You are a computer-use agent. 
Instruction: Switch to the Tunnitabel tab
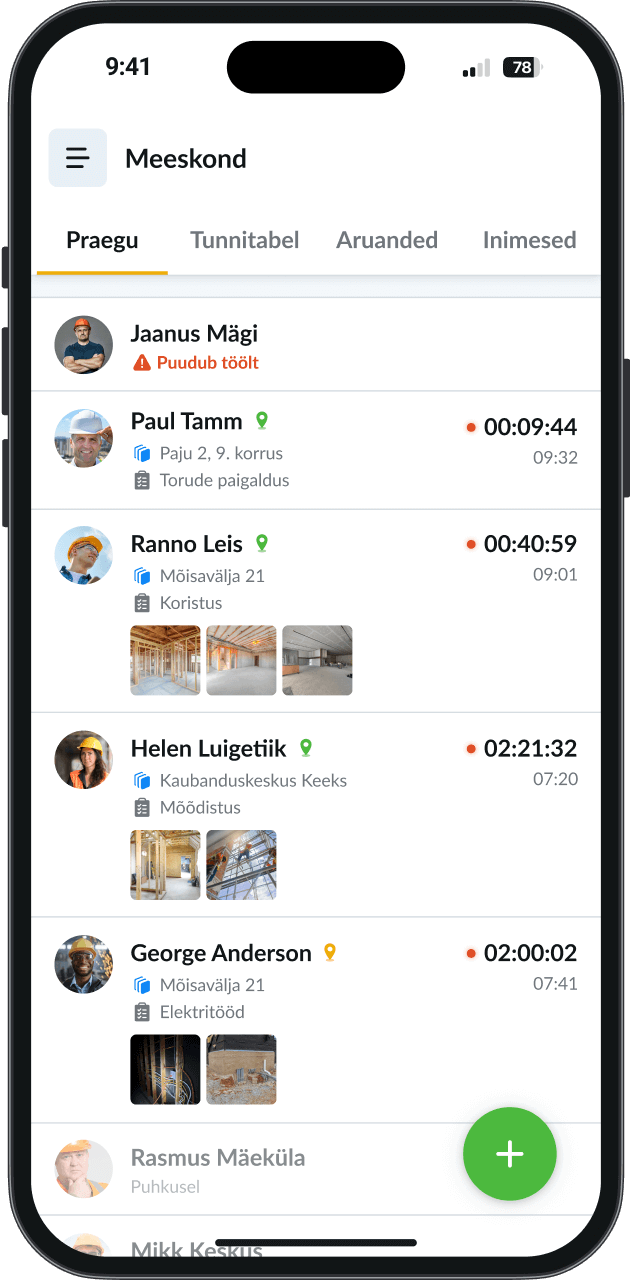[x=245, y=240]
